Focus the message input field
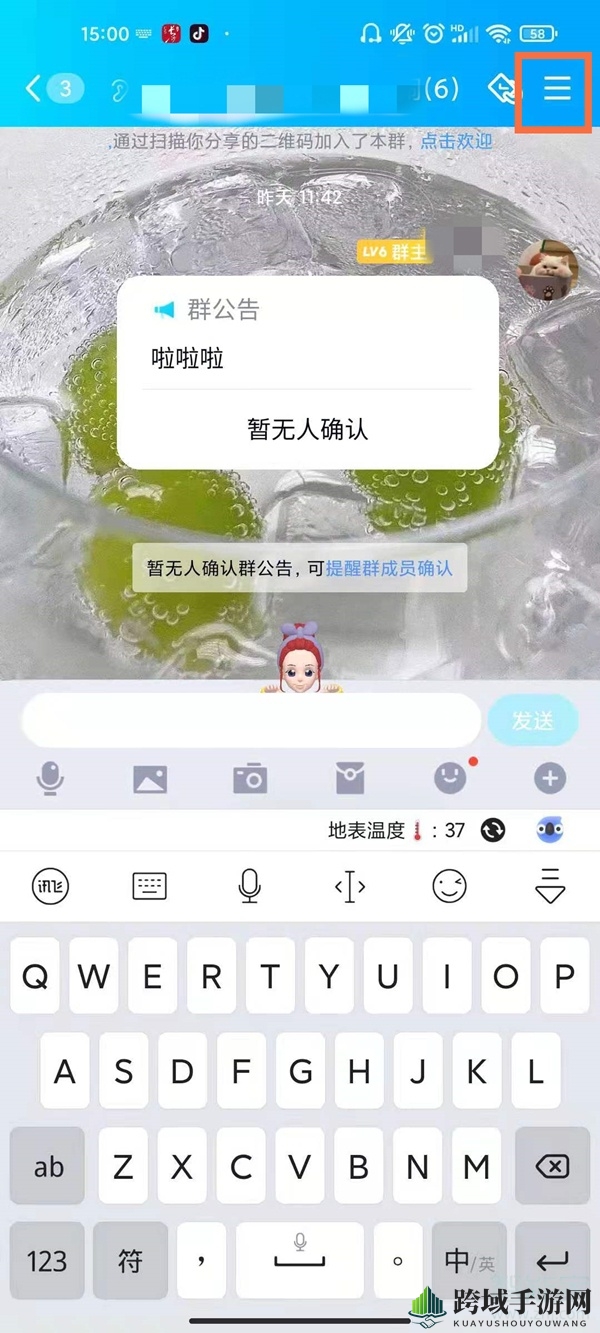This screenshot has height=1333, width=600. (x=250, y=720)
